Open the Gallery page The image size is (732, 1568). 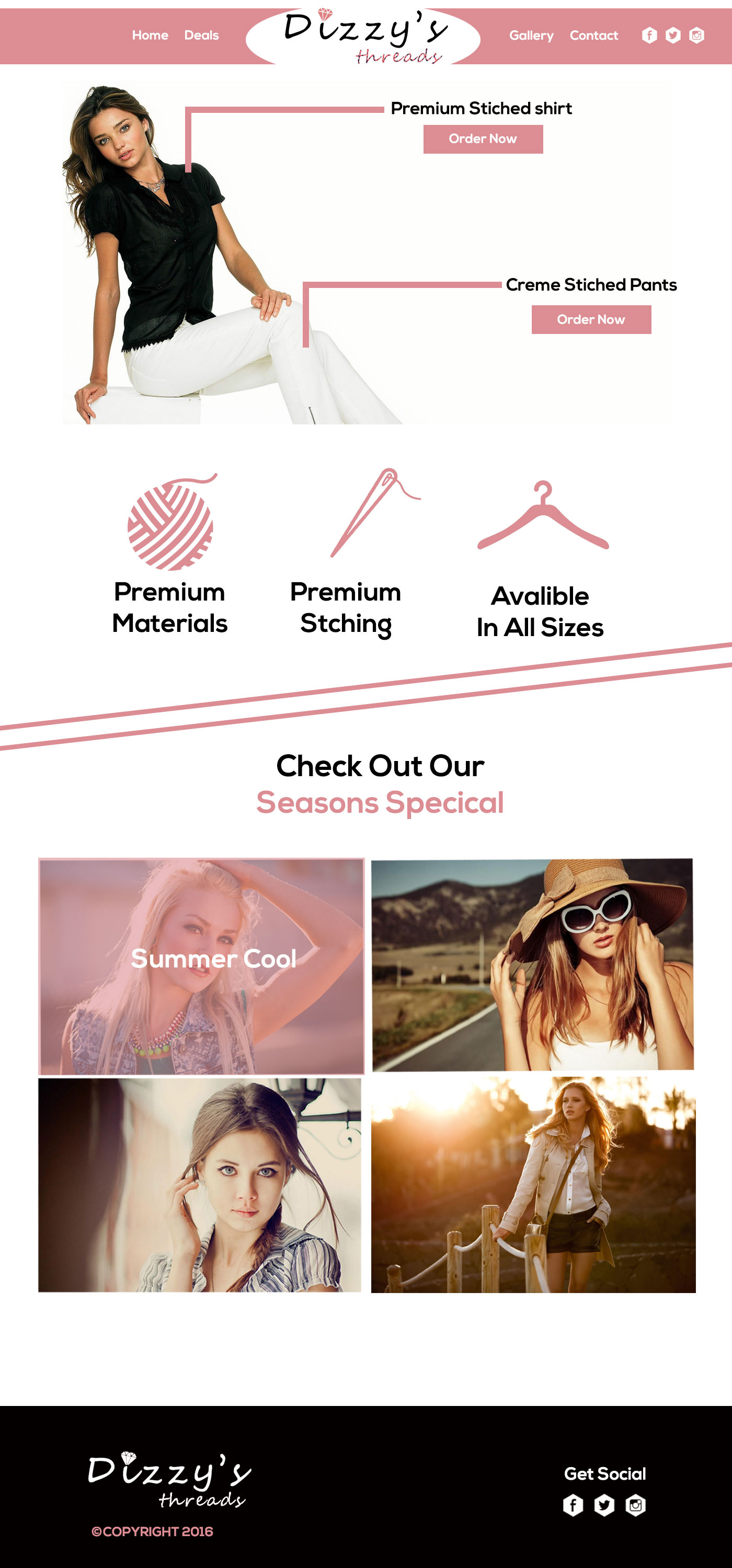[x=531, y=36]
